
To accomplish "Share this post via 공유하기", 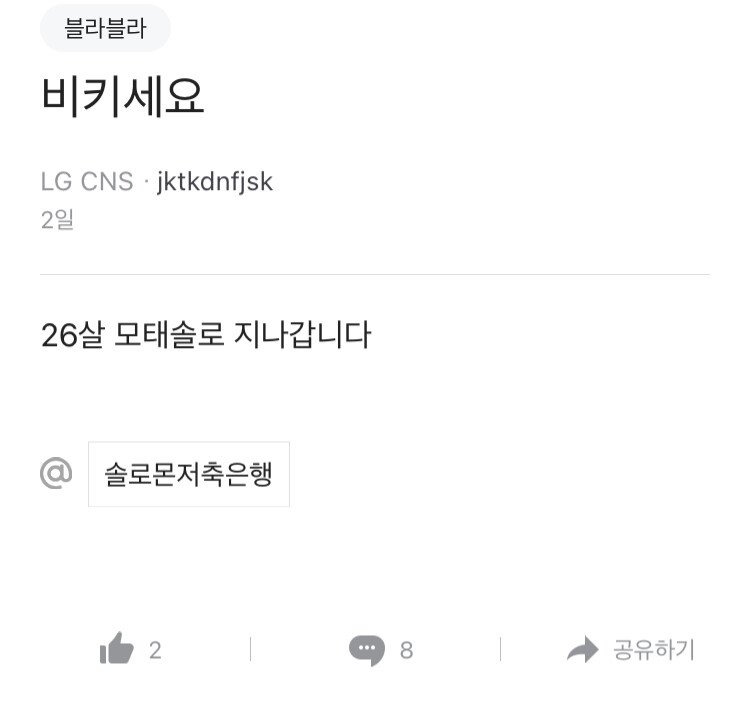I will 630,650.
